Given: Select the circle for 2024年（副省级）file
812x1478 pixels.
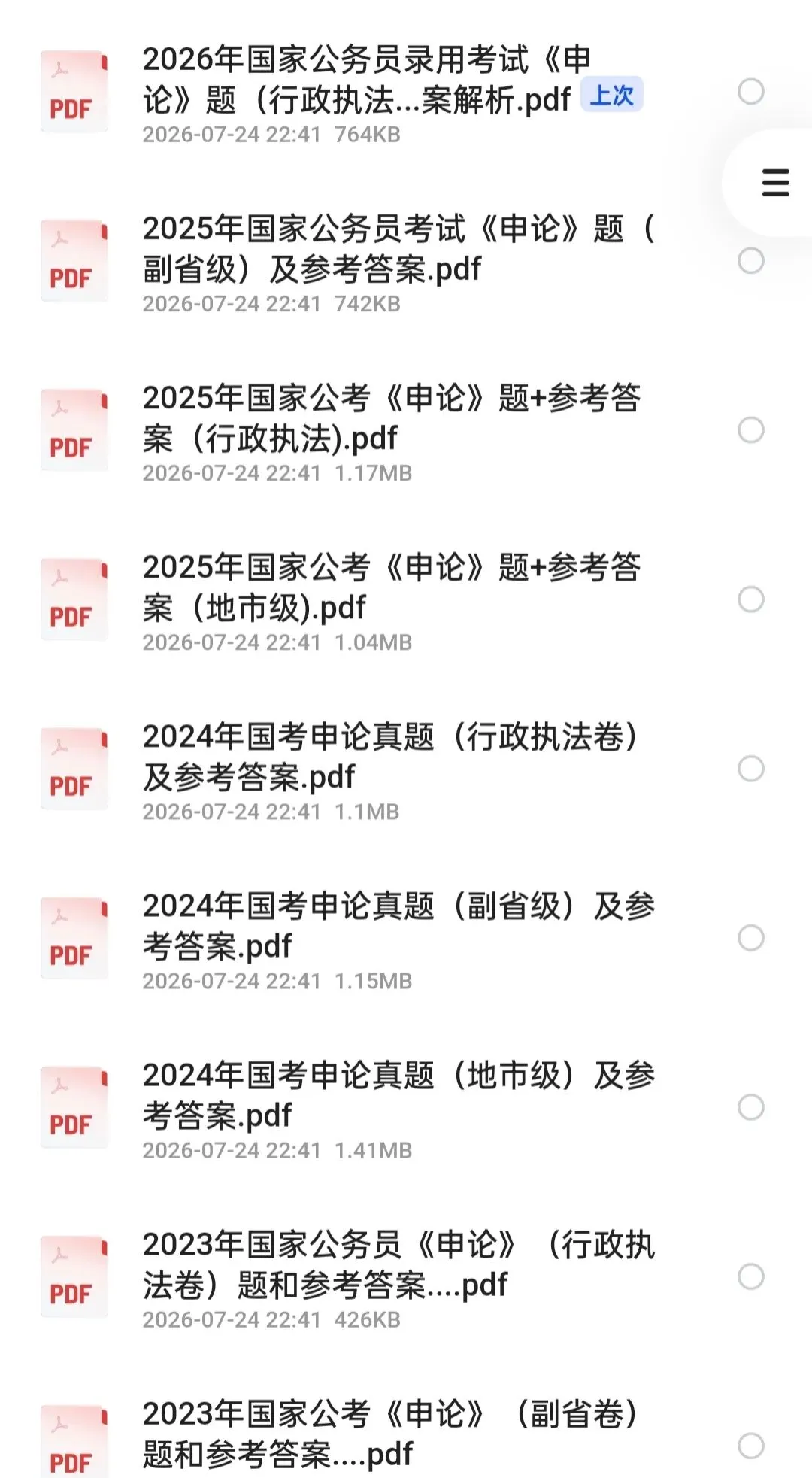Looking at the screenshot, I should coord(750,937).
